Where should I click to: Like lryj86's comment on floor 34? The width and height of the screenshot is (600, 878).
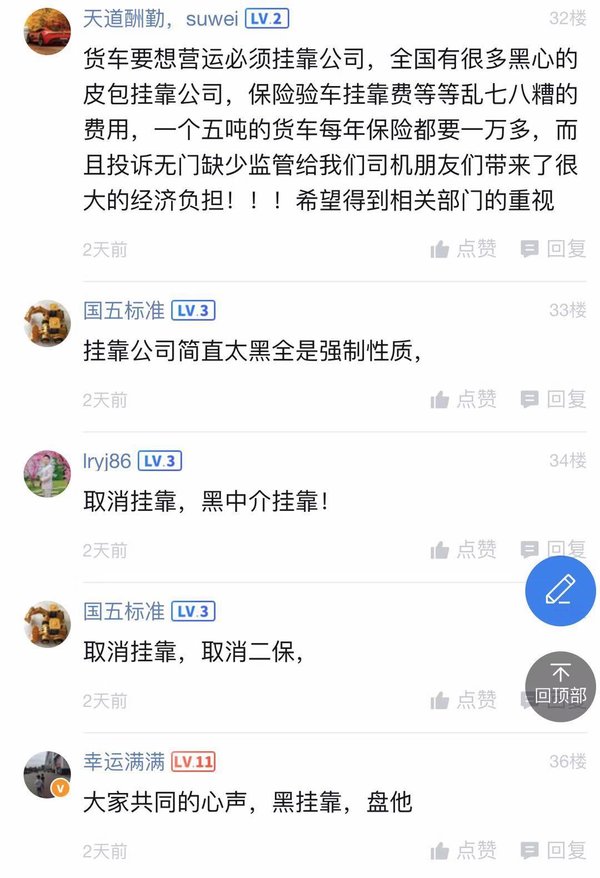(x=463, y=549)
